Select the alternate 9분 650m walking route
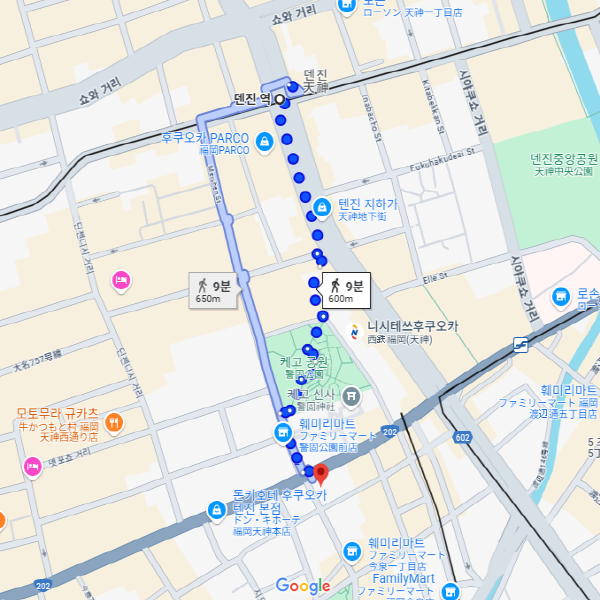Image resolution: width=600 pixels, height=600 pixels. click(x=214, y=291)
